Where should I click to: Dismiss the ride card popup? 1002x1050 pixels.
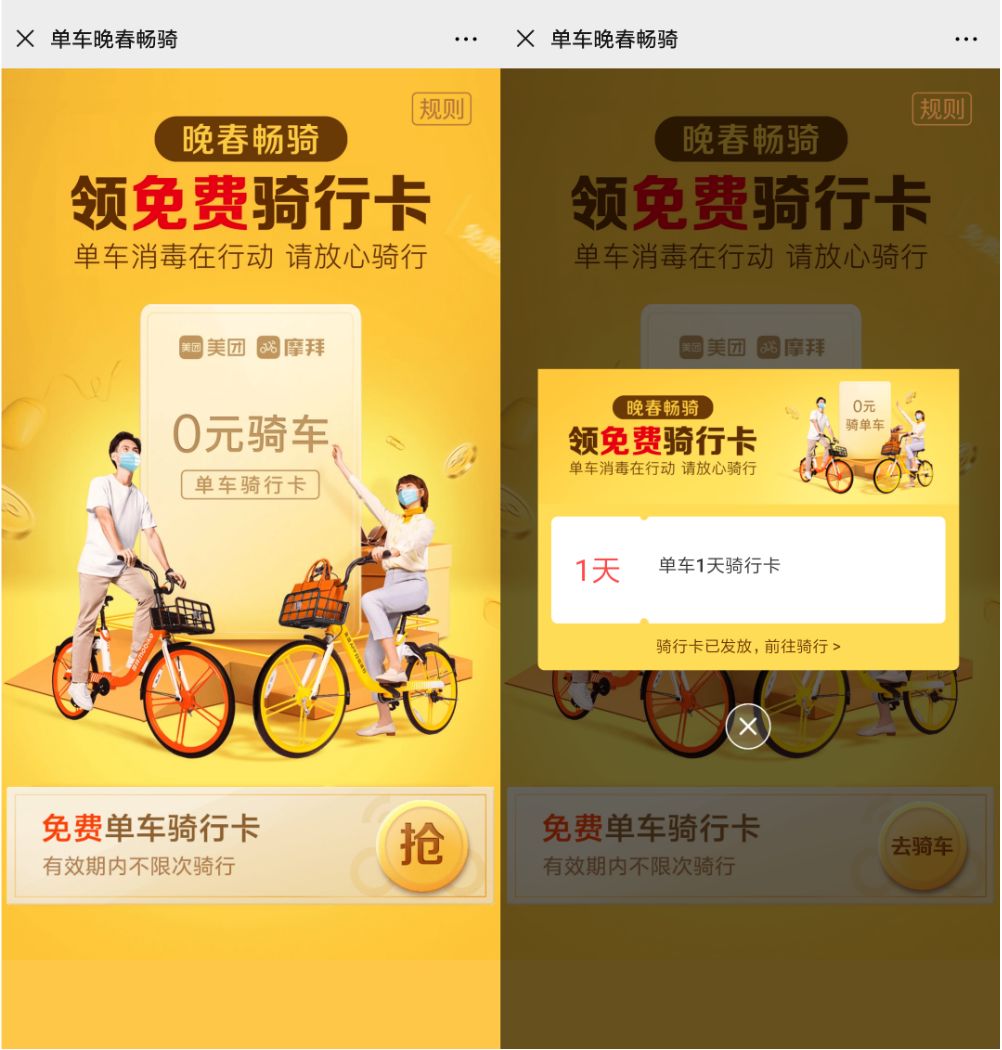pyautogui.click(x=748, y=727)
